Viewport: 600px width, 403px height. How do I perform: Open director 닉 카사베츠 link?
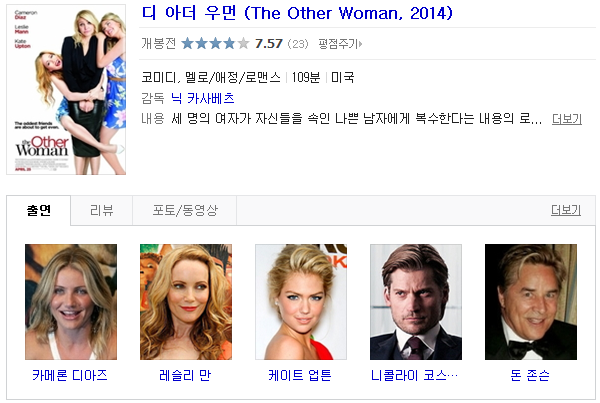coord(202,98)
